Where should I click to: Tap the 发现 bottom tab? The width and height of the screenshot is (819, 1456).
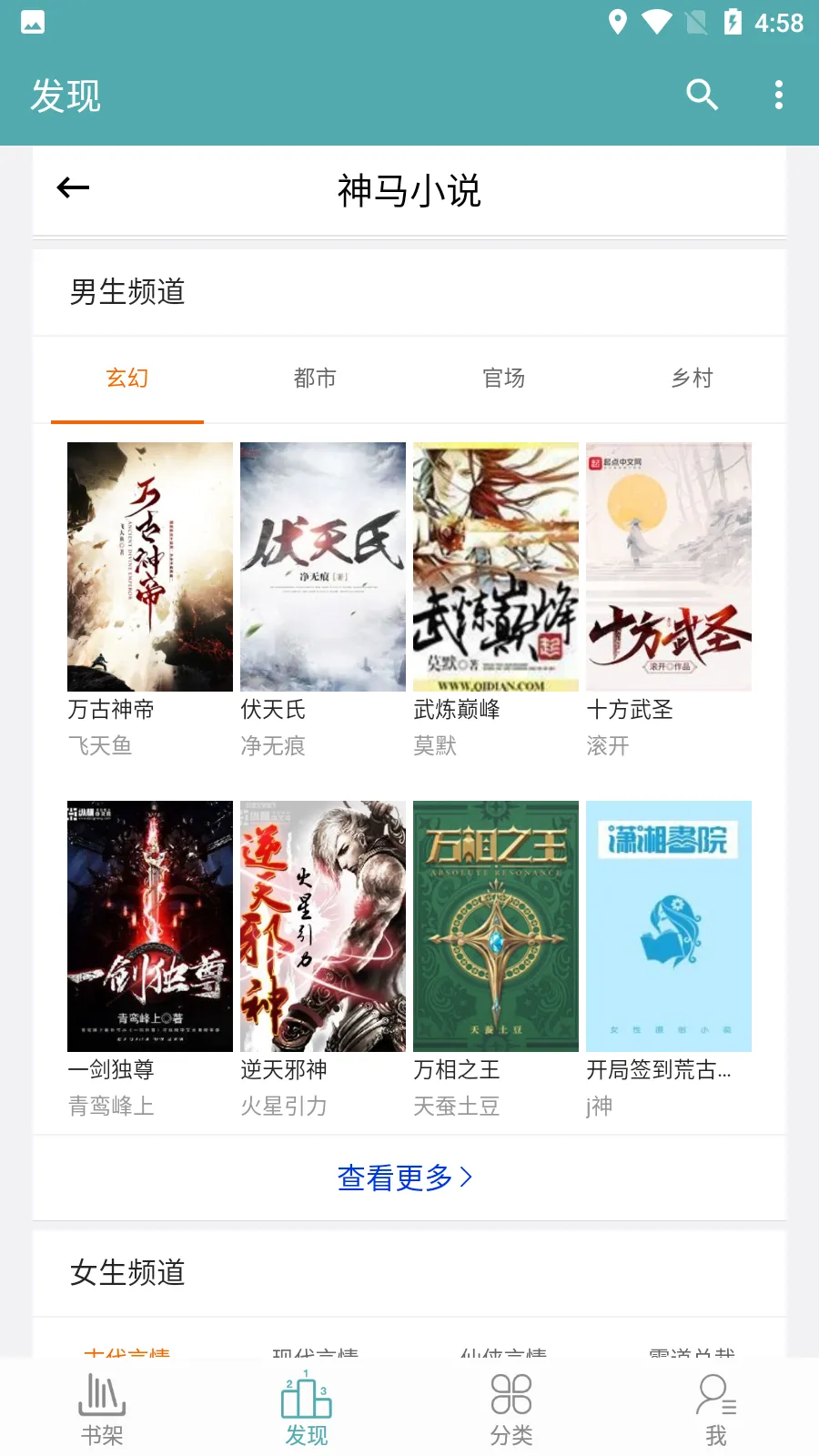pos(307,1409)
